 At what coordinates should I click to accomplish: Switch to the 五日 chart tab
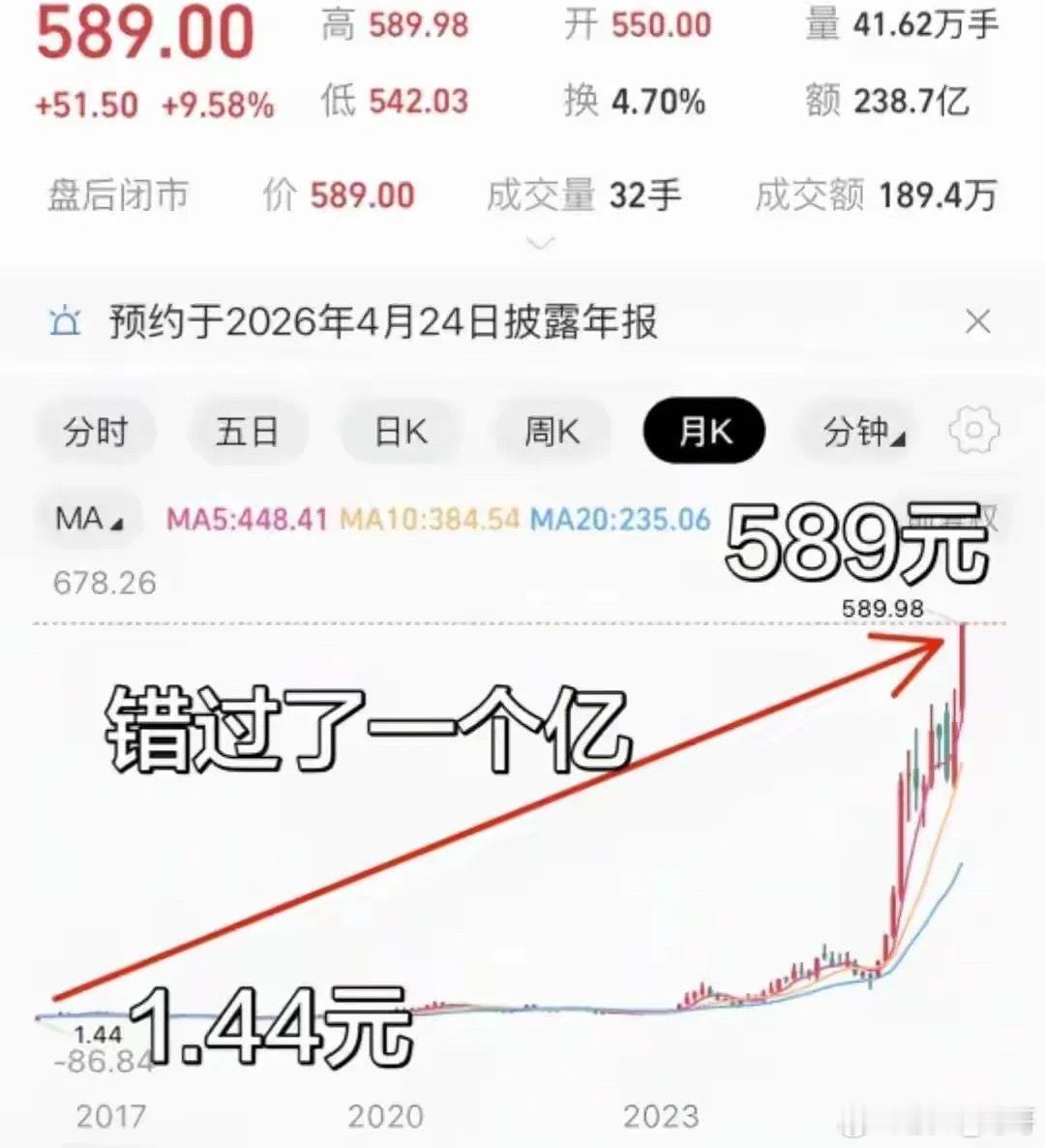click(248, 432)
